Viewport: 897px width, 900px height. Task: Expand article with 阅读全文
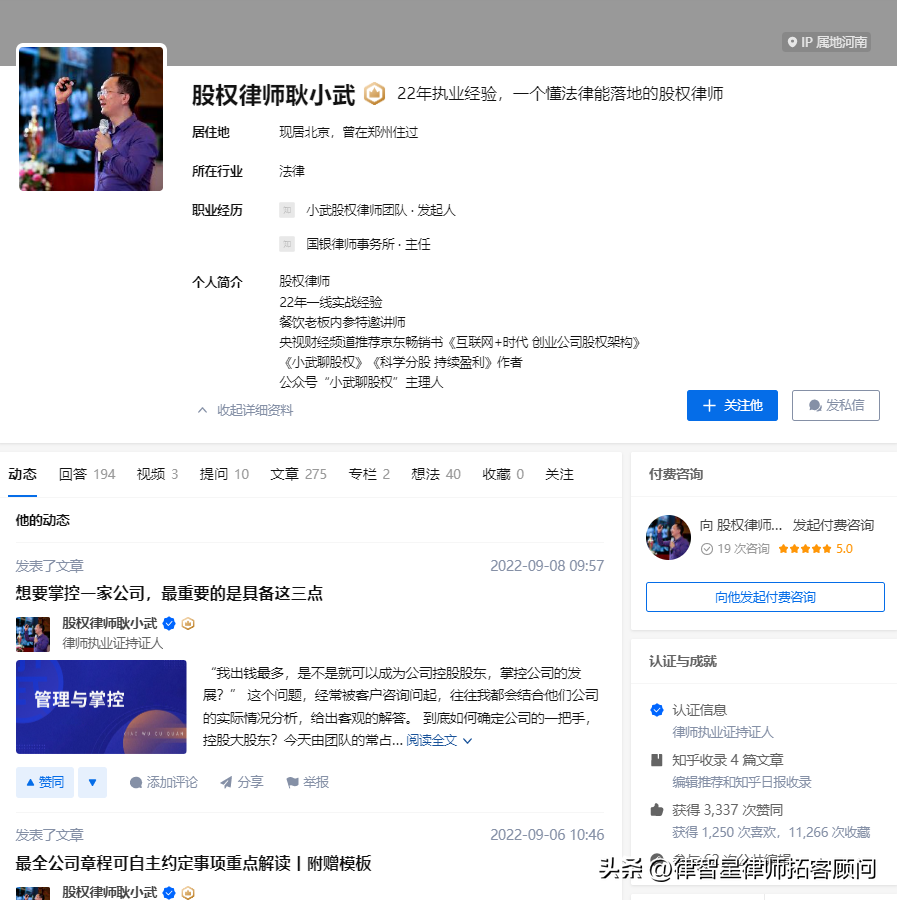[438, 740]
